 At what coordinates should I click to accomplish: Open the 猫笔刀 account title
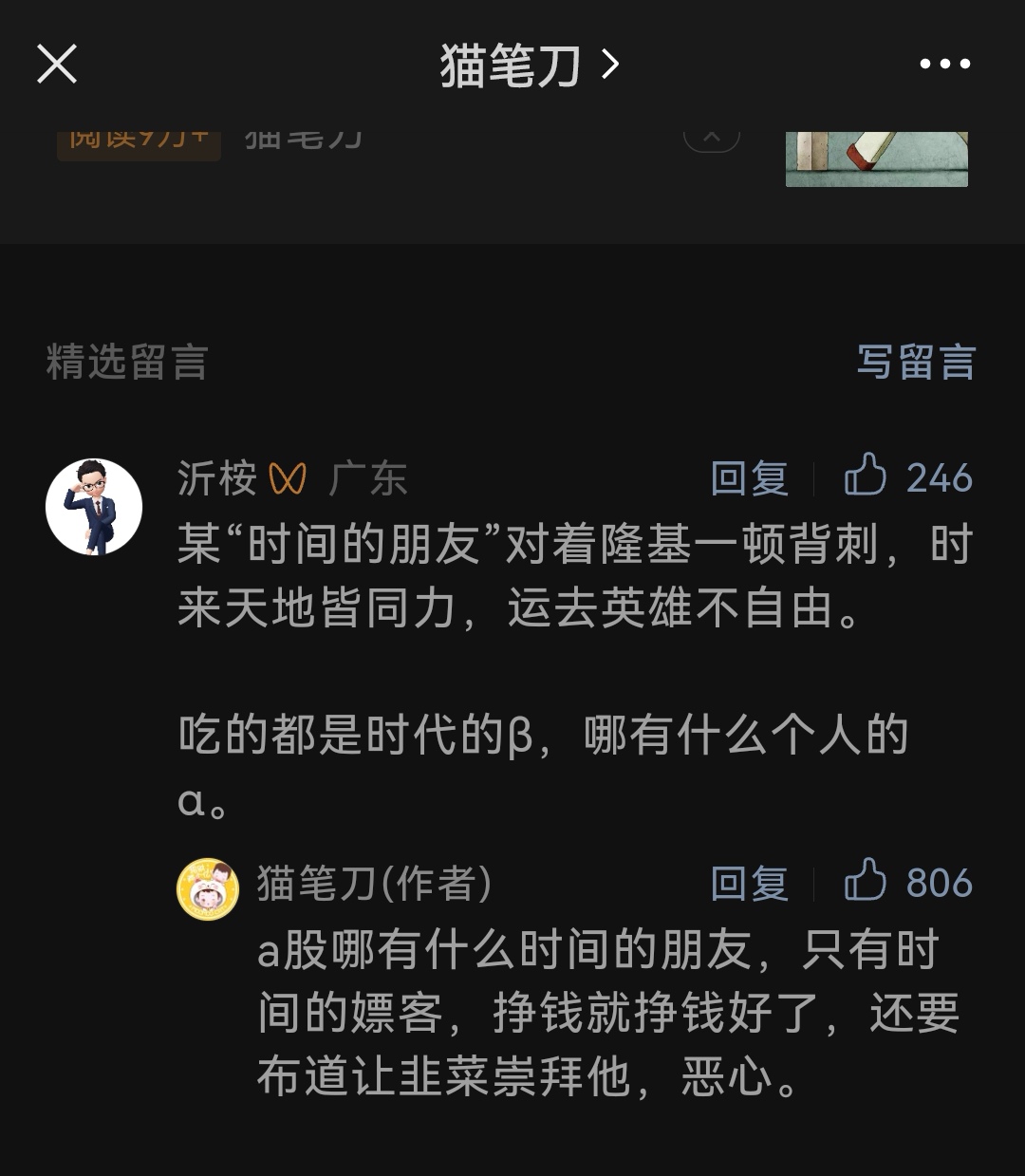tap(528, 65)
